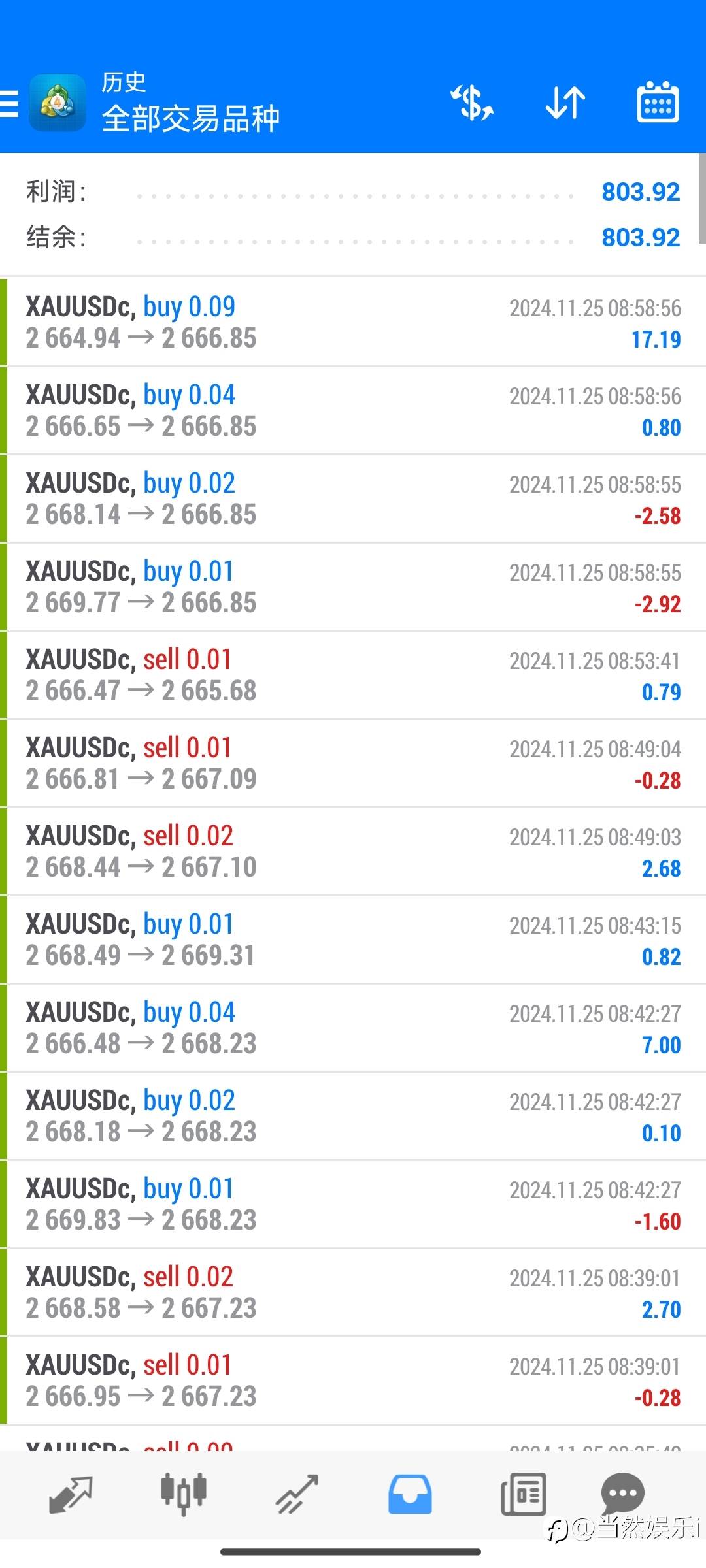
Task: Select the sell 0.02 trade with 2.68 profit
Action: pyautogui.click(x=353, y=851)
